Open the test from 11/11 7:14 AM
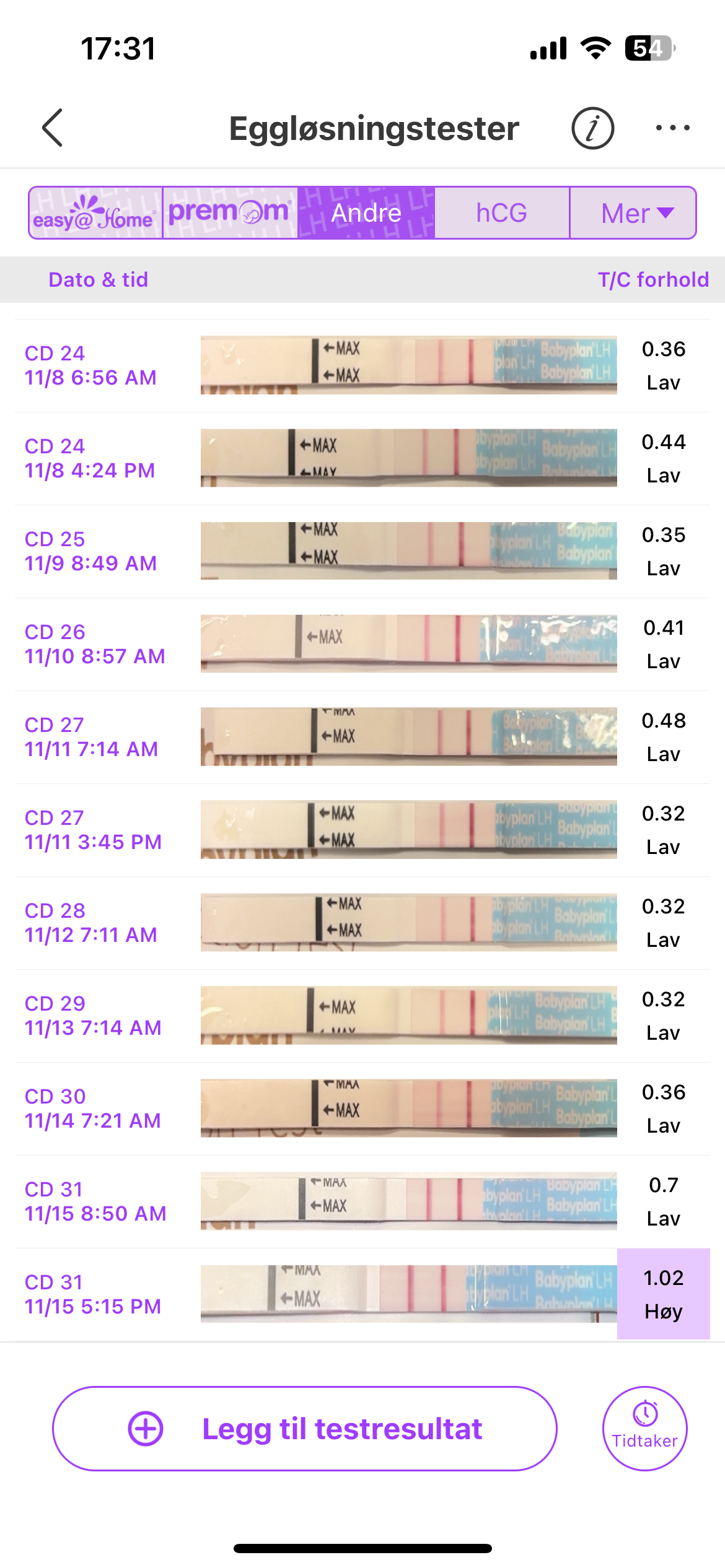 coord(362,737)
